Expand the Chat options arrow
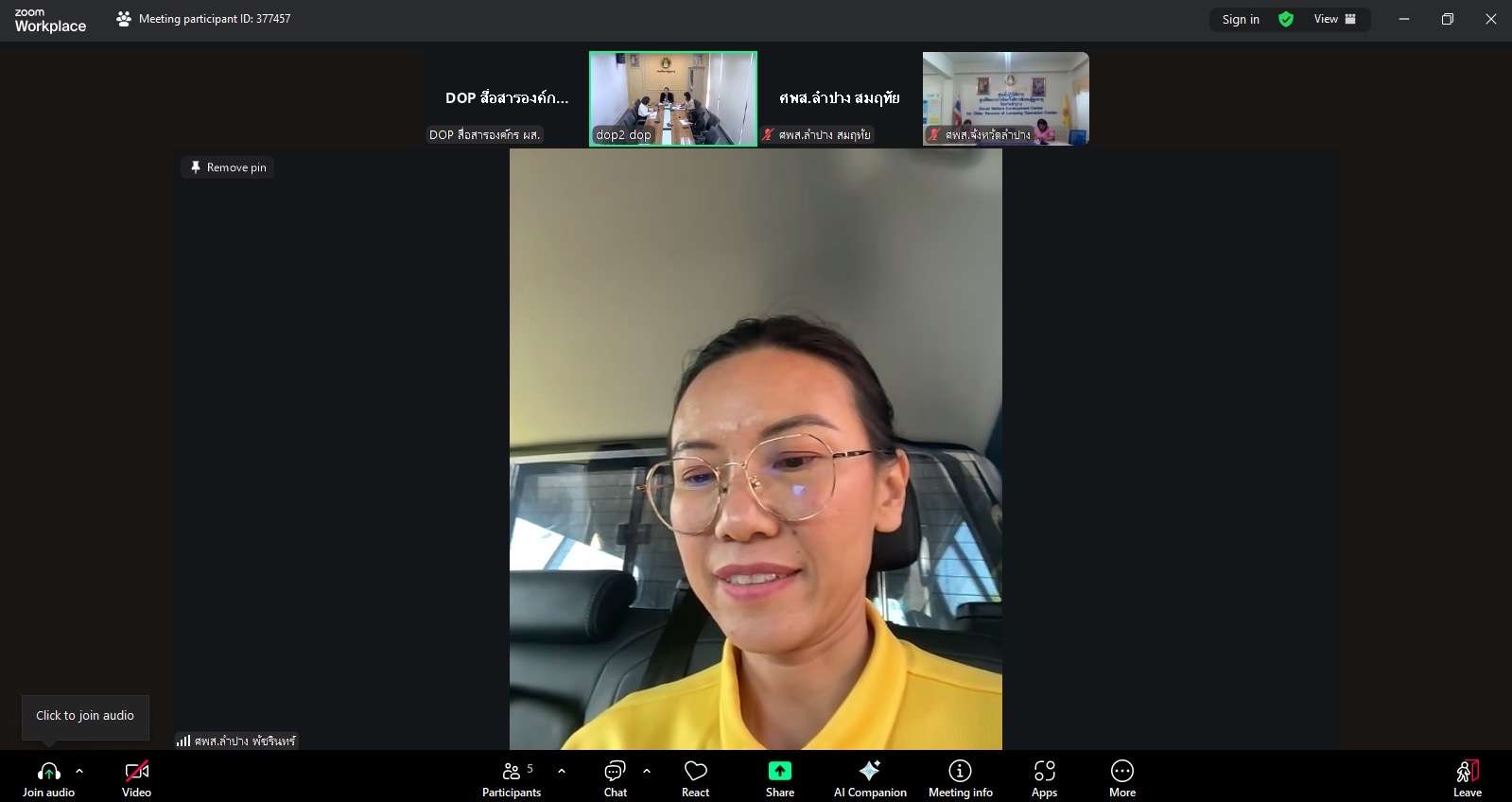This screenshot has width=1512, height=802. (x=647, y=771)
